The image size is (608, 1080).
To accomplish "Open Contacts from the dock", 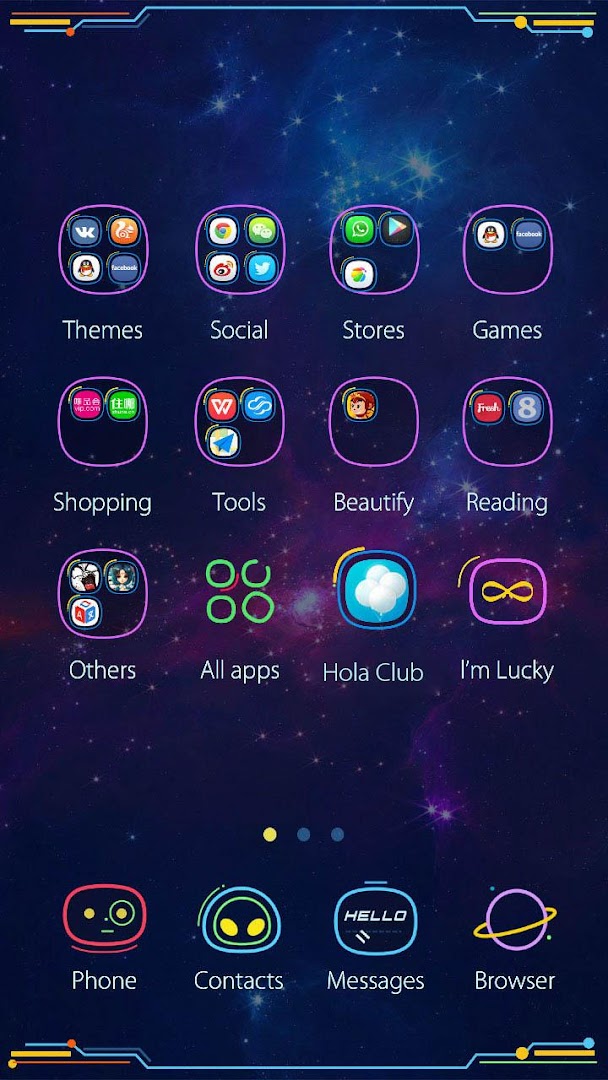I will point(240,920).
